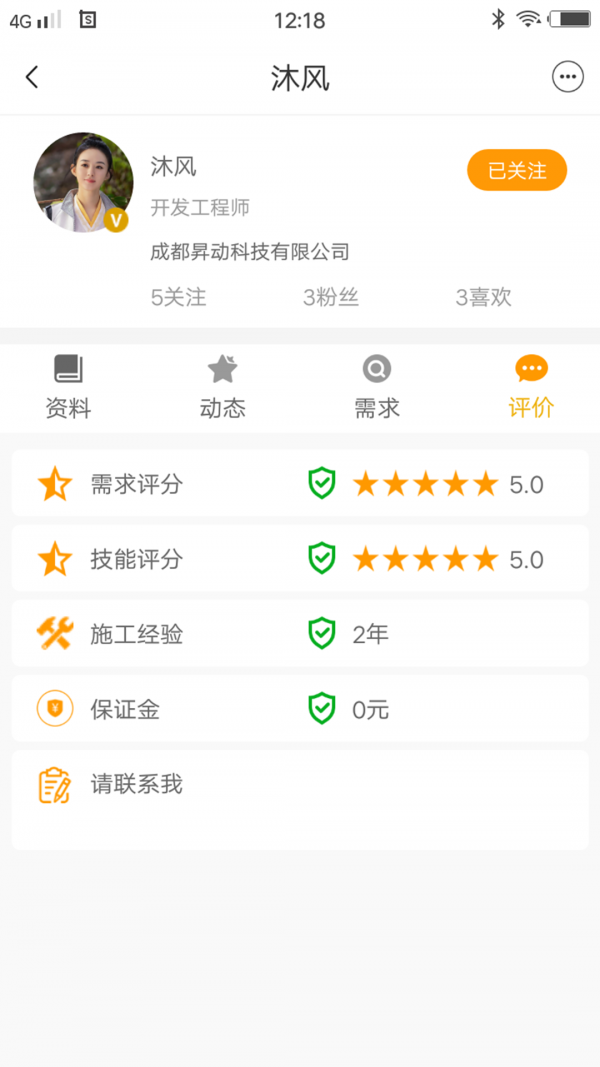This screenshot has height=1067, width=600.
Task: View the 5关注 following list
Action: coord(178,297)
